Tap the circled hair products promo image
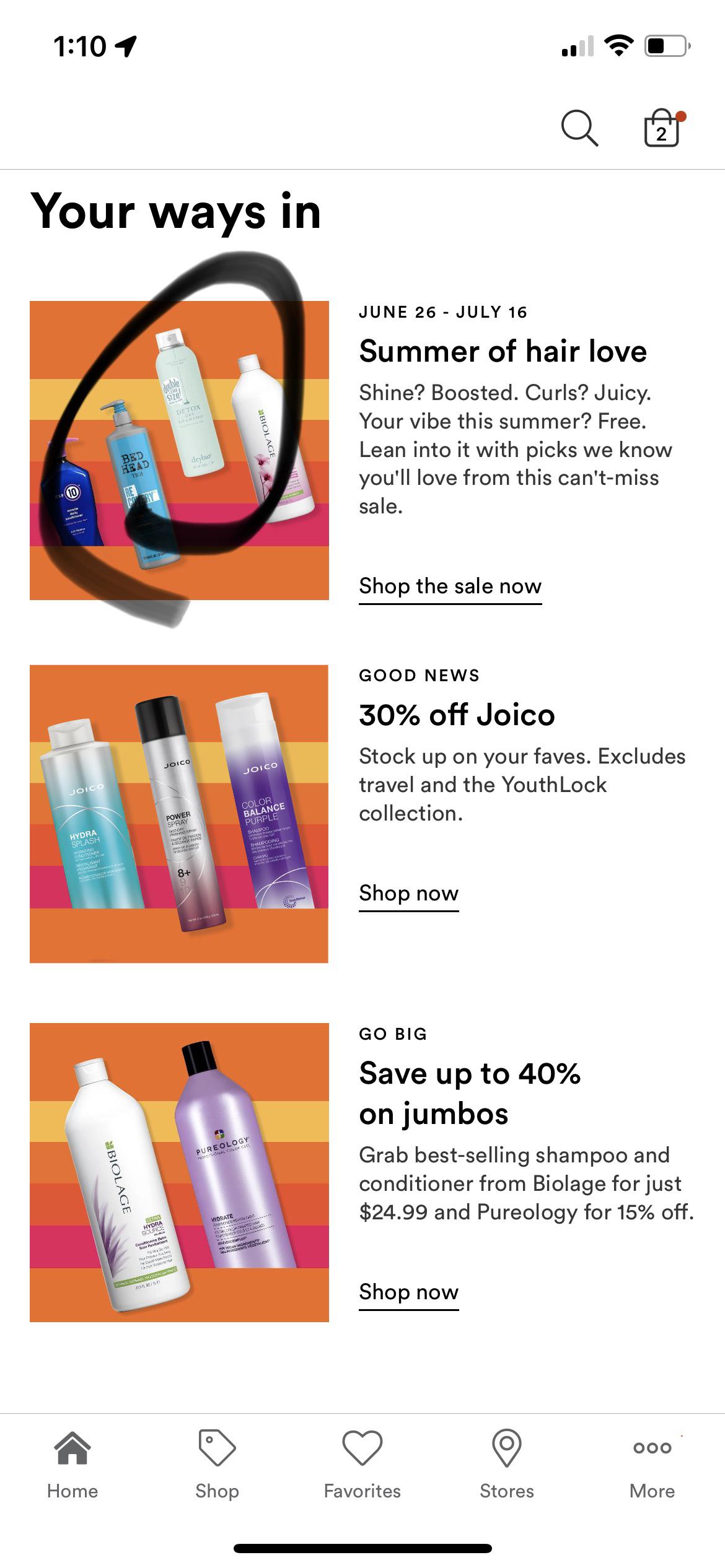 click(178, 450)
